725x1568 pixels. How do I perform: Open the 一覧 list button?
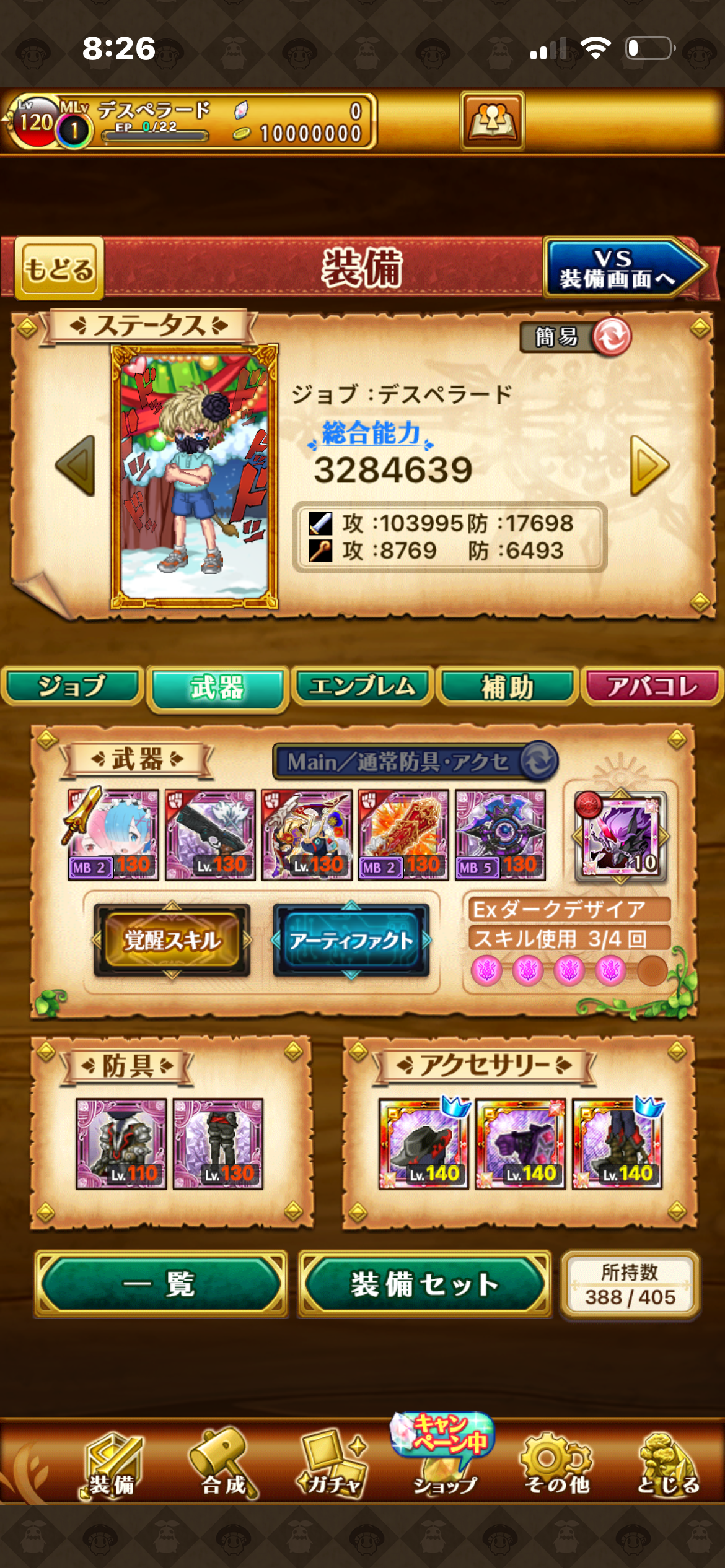[x=161, y=1284]
